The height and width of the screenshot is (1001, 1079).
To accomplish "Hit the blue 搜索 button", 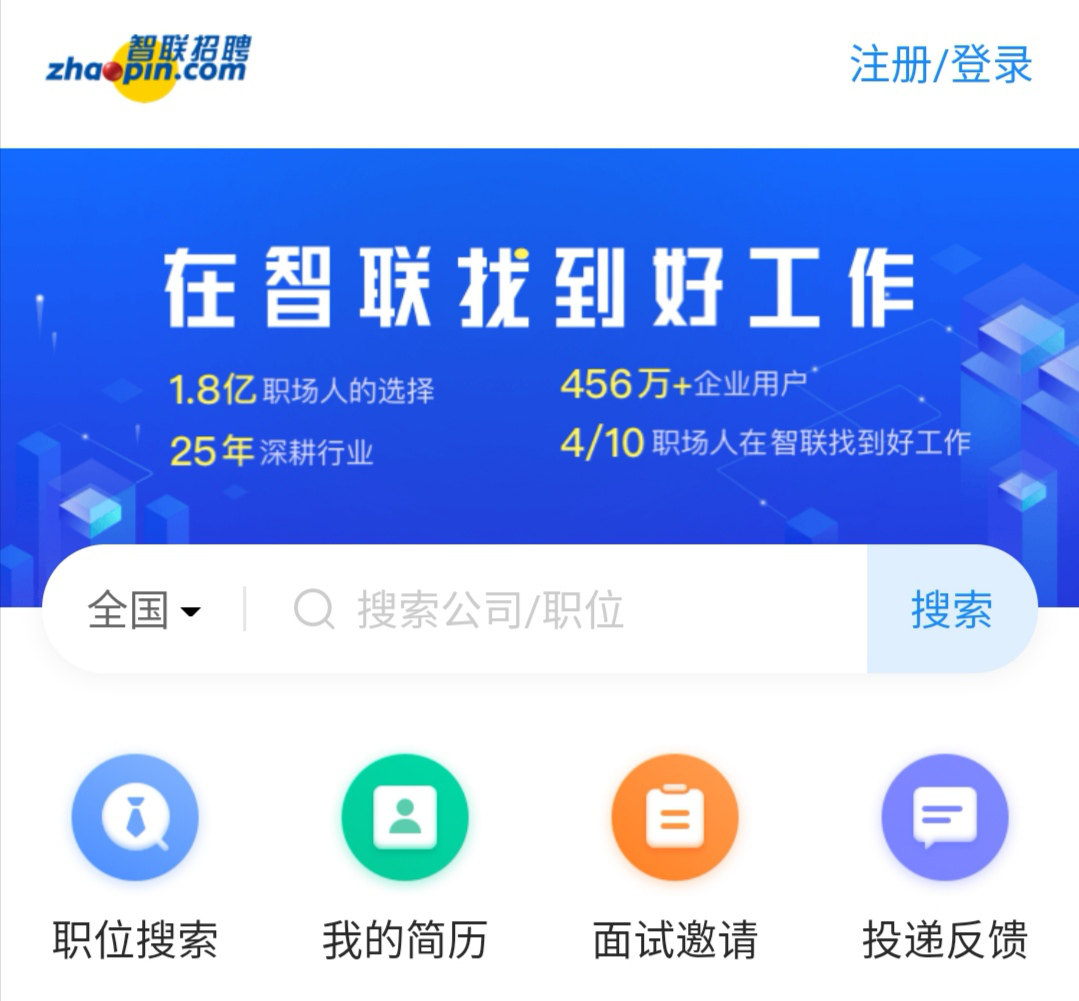I will pos(951,610).
